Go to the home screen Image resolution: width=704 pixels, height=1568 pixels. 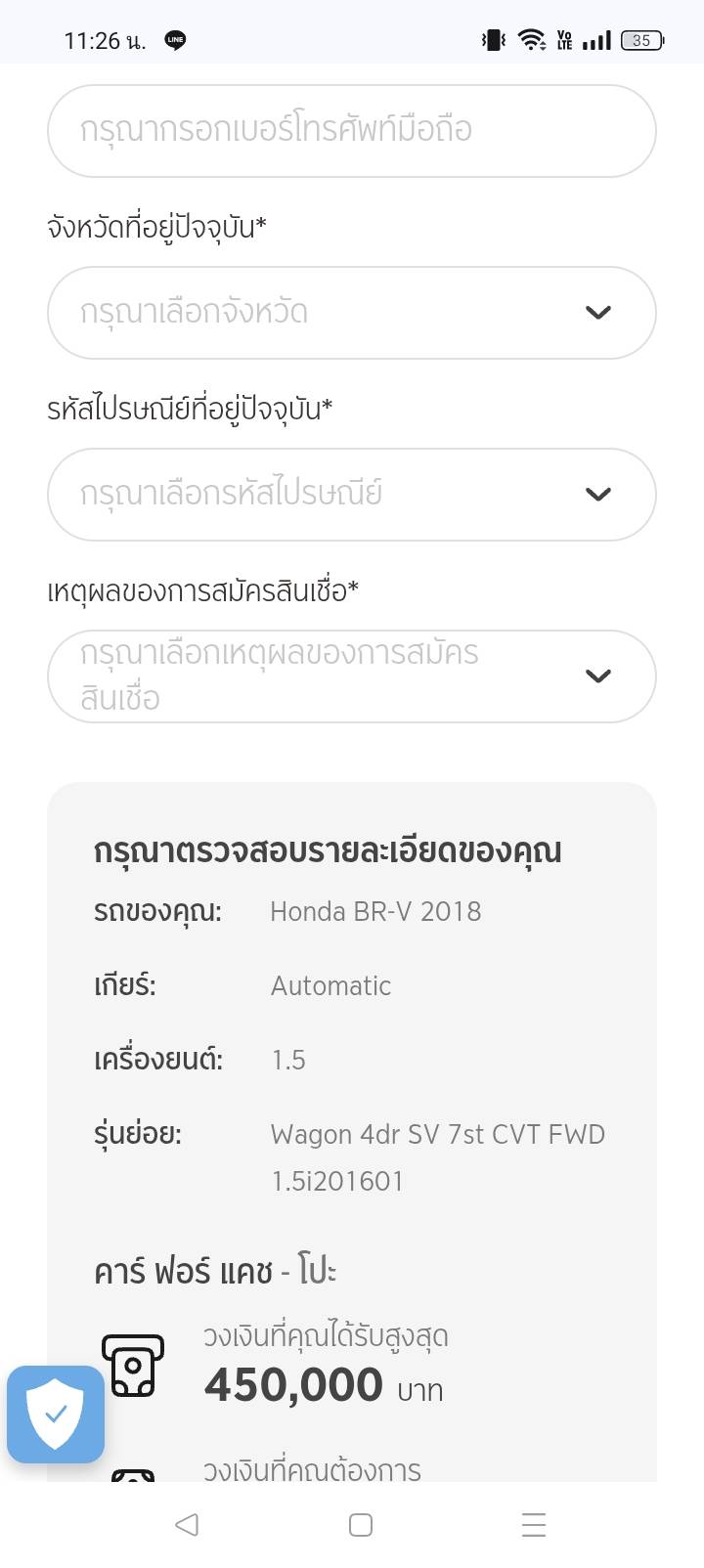360,1524
